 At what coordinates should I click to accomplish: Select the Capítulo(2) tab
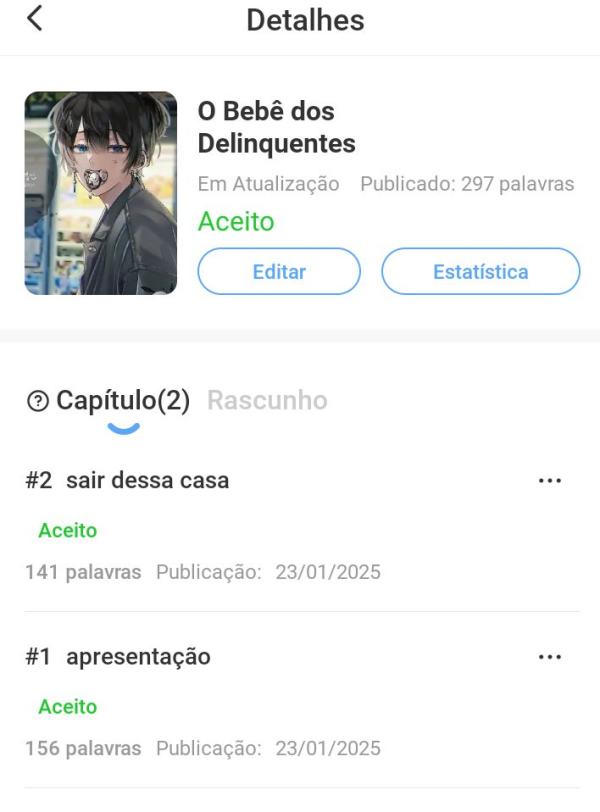(123, 401)
